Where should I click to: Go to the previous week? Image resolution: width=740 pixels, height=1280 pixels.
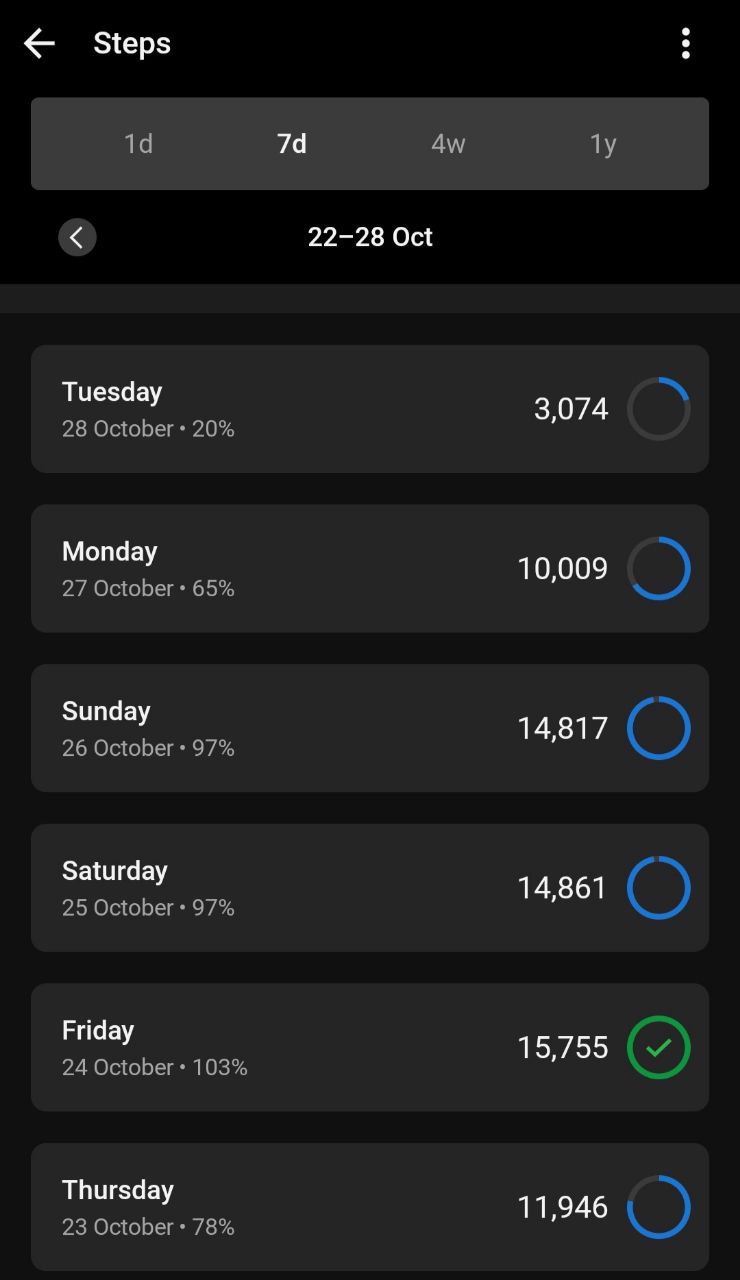coord(77,237)
